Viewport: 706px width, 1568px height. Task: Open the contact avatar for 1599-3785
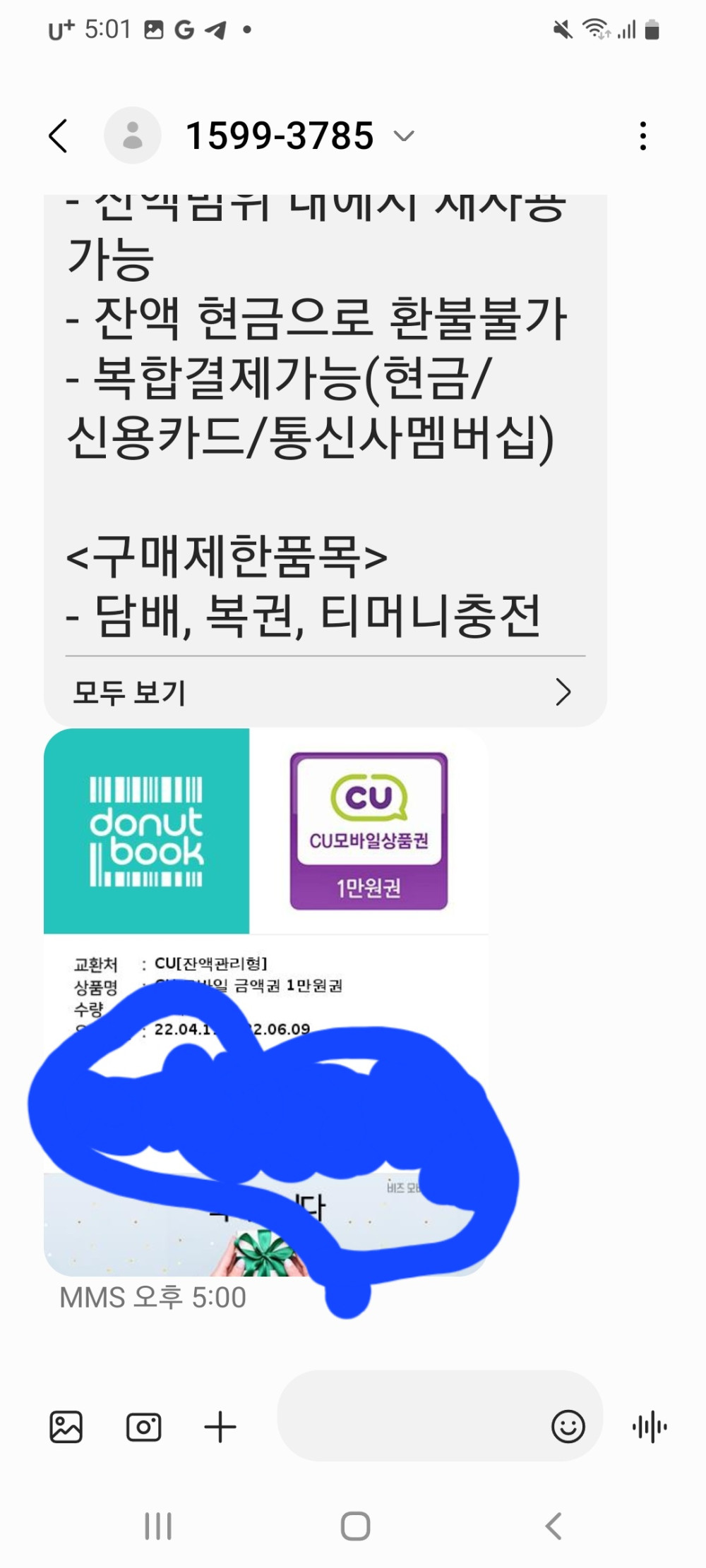(133, 135)
